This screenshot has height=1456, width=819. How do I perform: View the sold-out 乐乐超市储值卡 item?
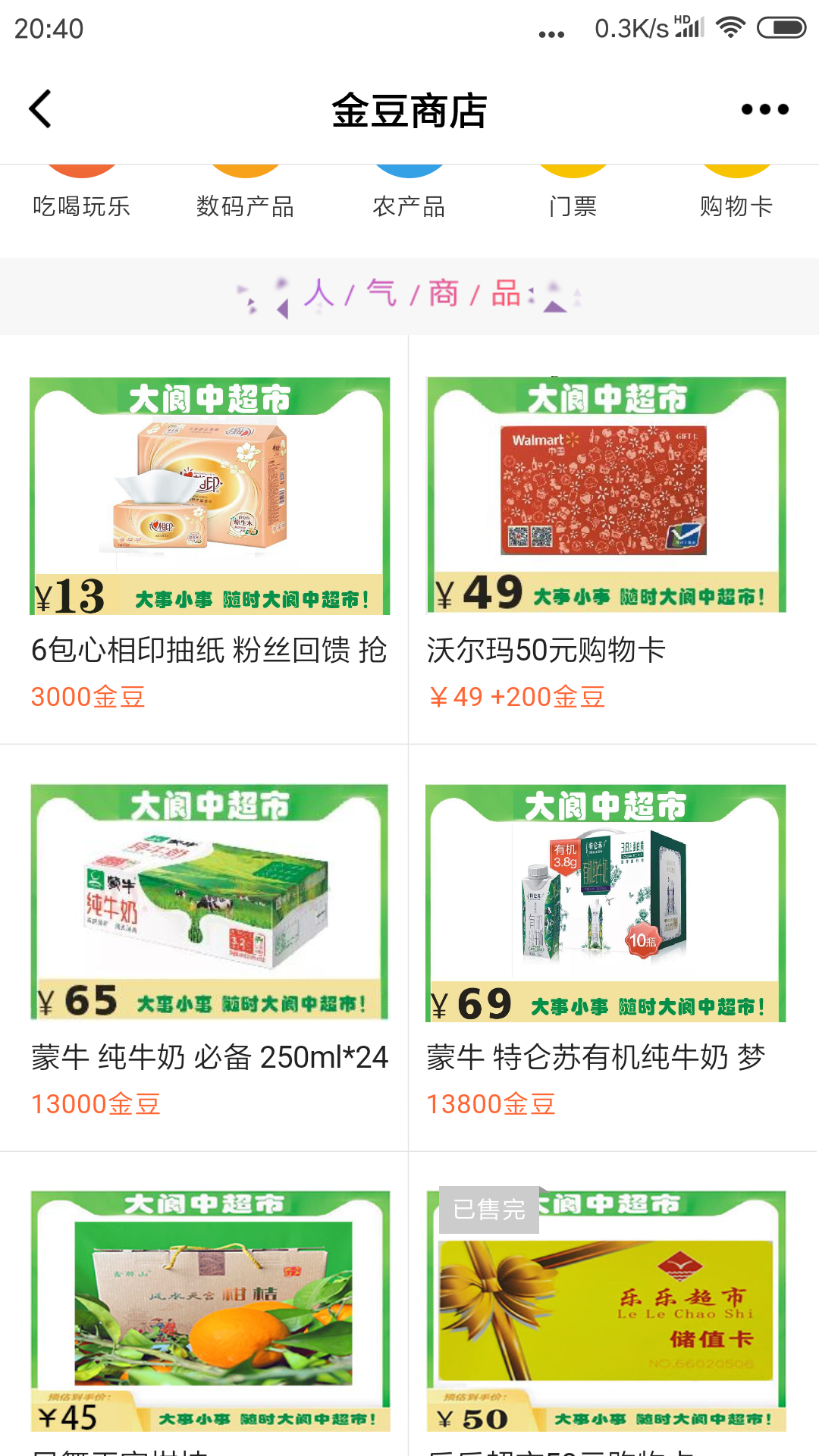pos(606,1312)
